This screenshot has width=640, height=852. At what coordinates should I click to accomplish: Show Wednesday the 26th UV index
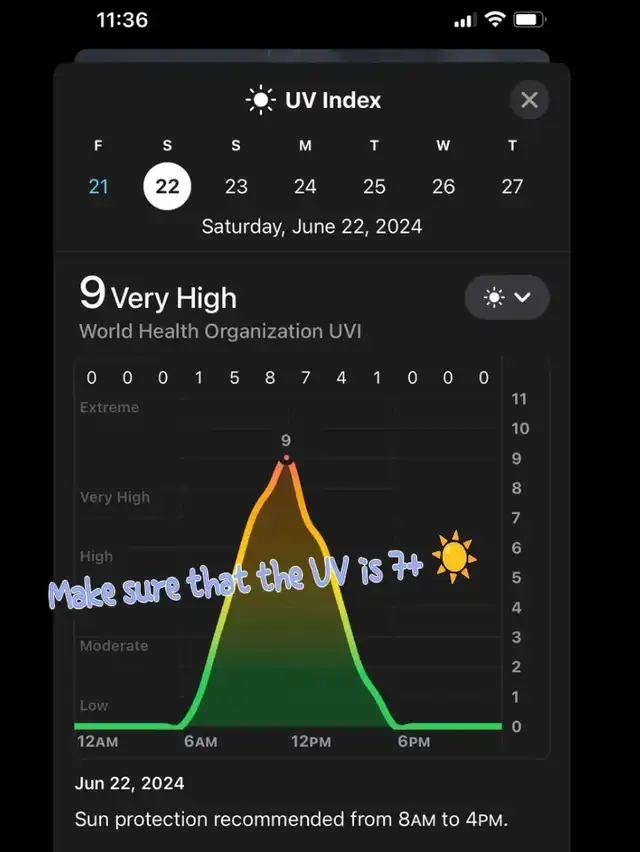443,186
